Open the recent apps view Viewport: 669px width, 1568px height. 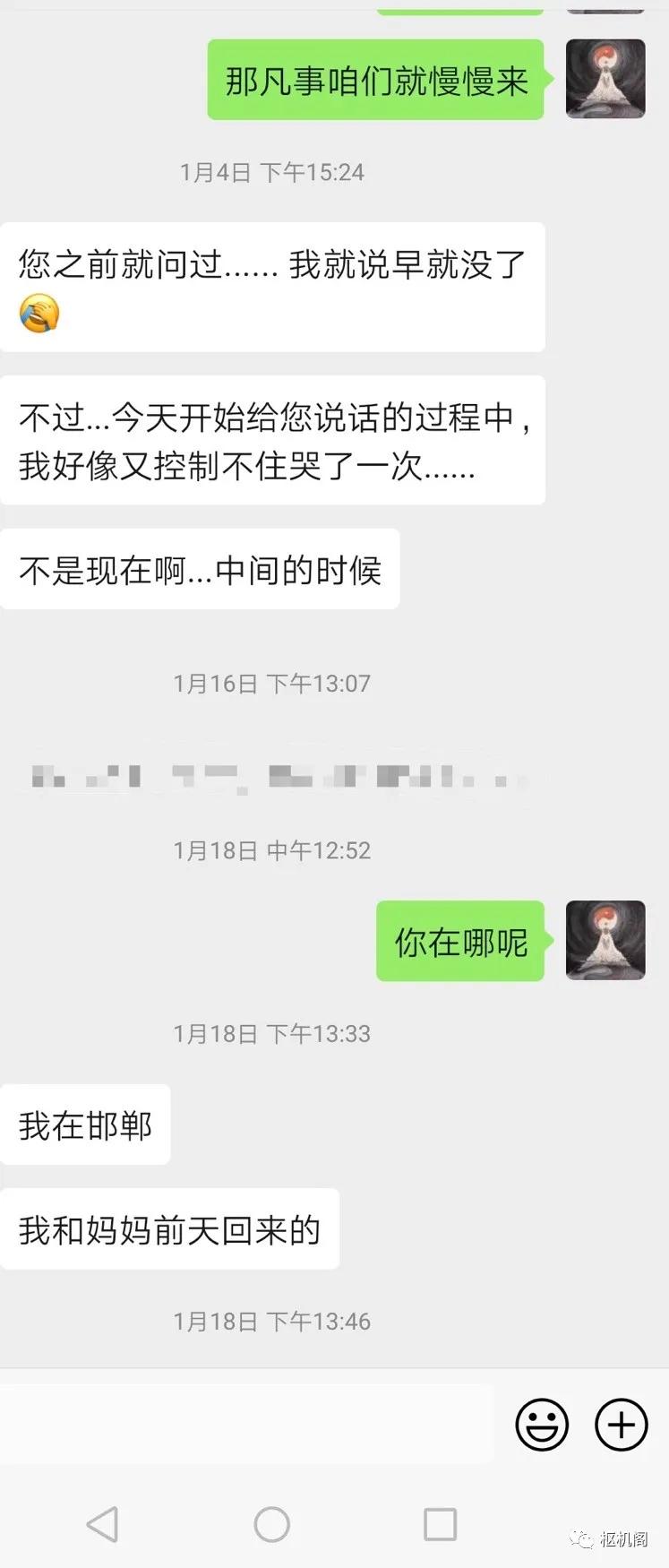pos(440,1524)
